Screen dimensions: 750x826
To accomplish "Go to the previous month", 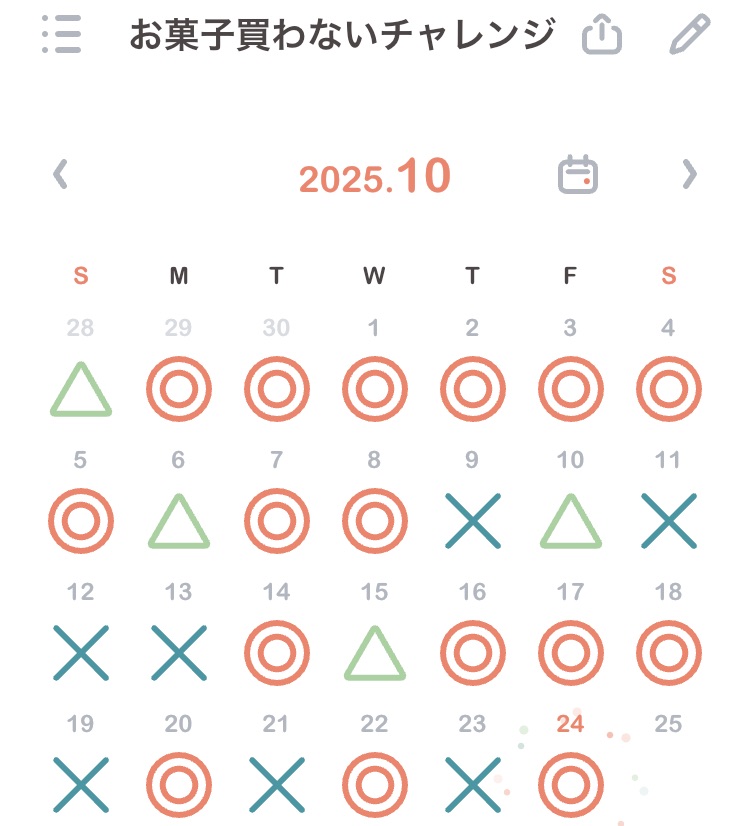I will click(61, 175).
